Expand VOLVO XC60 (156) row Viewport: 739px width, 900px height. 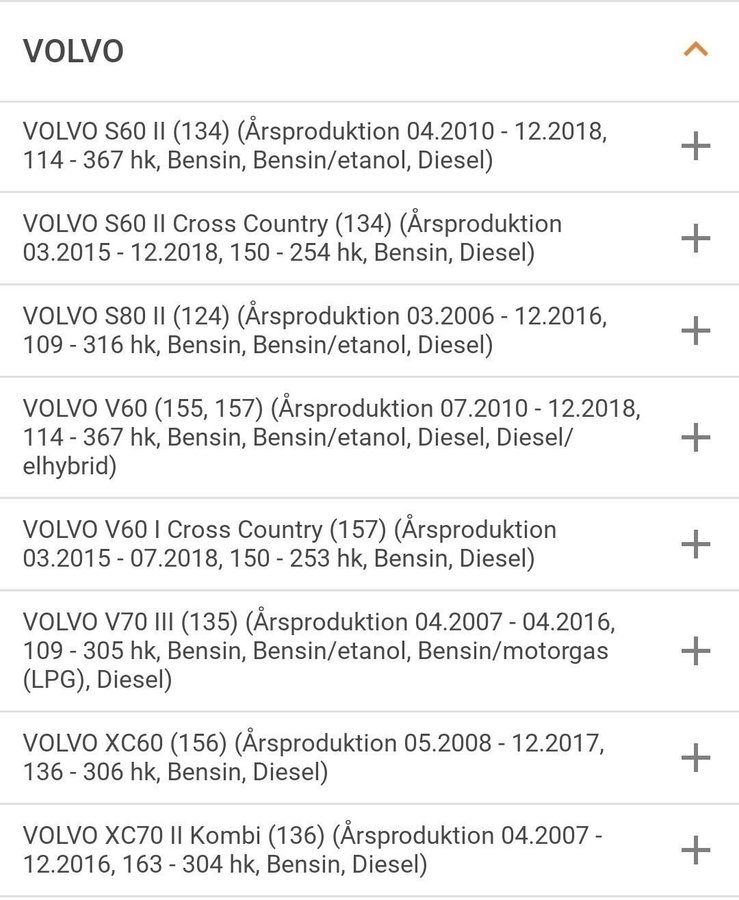coord(695,758)
